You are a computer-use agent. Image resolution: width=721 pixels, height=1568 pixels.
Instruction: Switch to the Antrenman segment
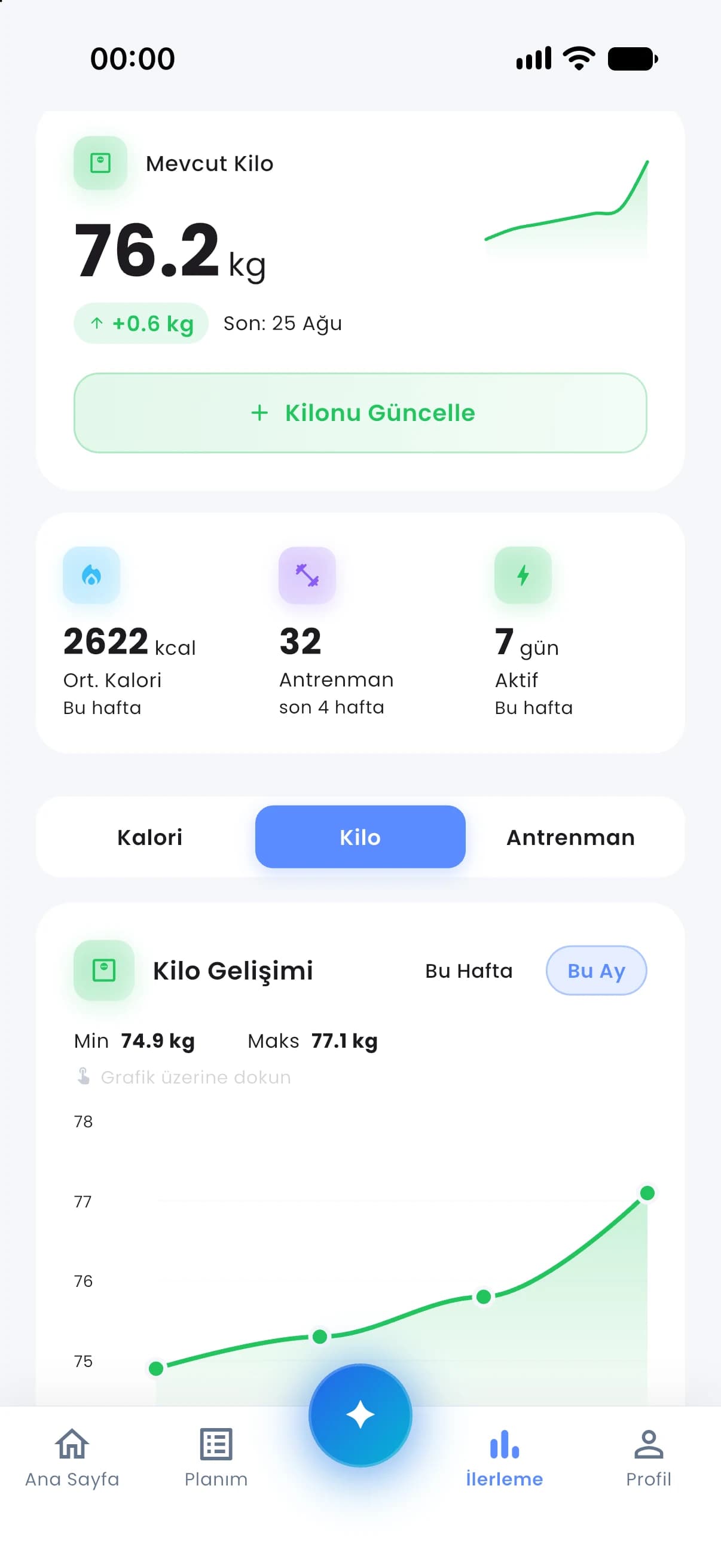(x=571, y=837)
